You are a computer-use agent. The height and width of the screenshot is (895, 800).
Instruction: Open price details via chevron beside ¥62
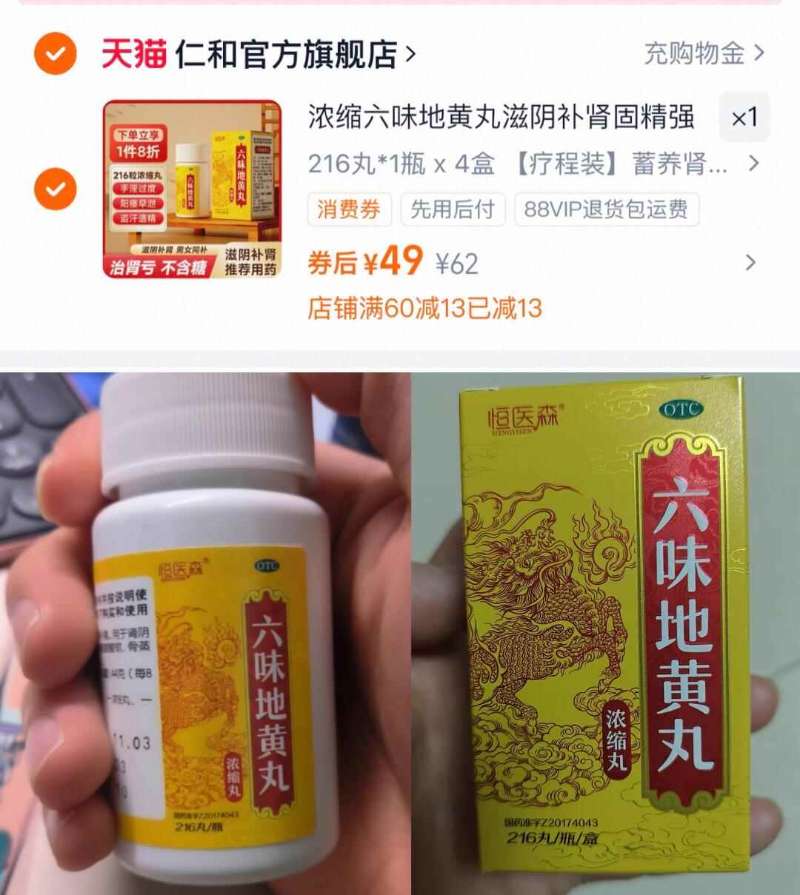click(x=751, y=264)
